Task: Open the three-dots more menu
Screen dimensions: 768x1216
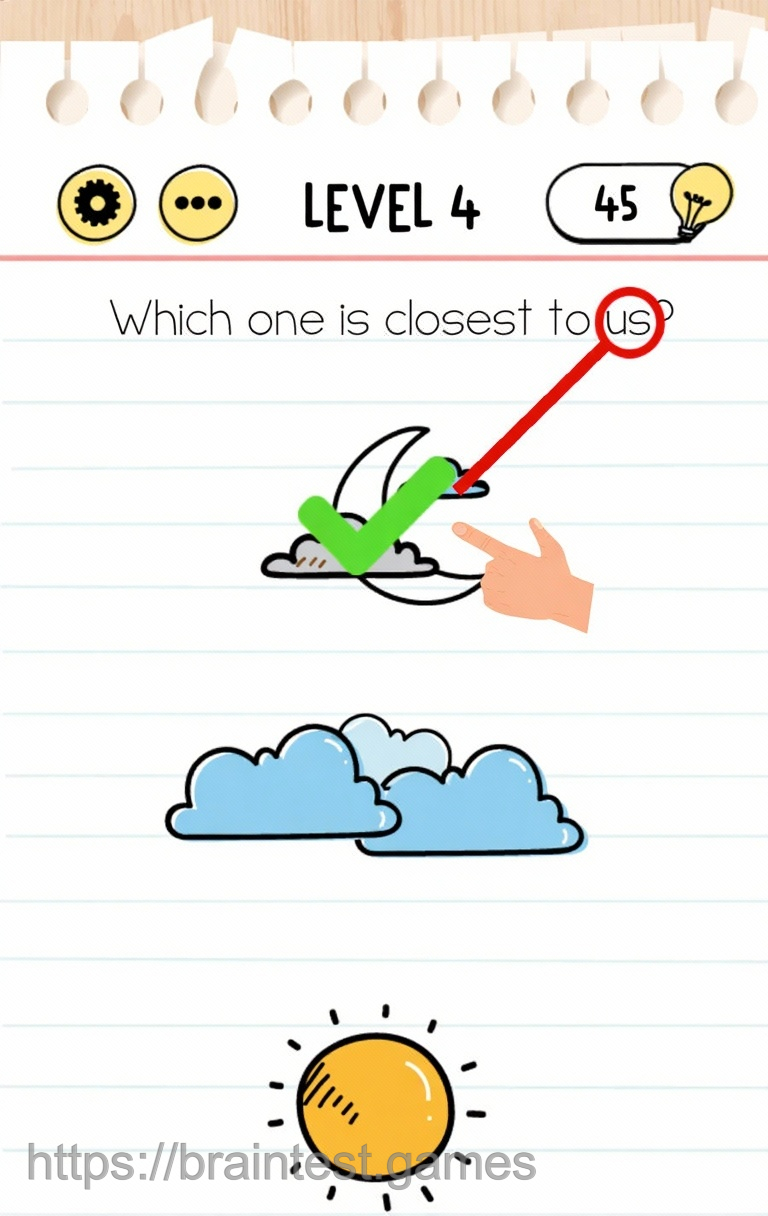Action: (199, 204)
